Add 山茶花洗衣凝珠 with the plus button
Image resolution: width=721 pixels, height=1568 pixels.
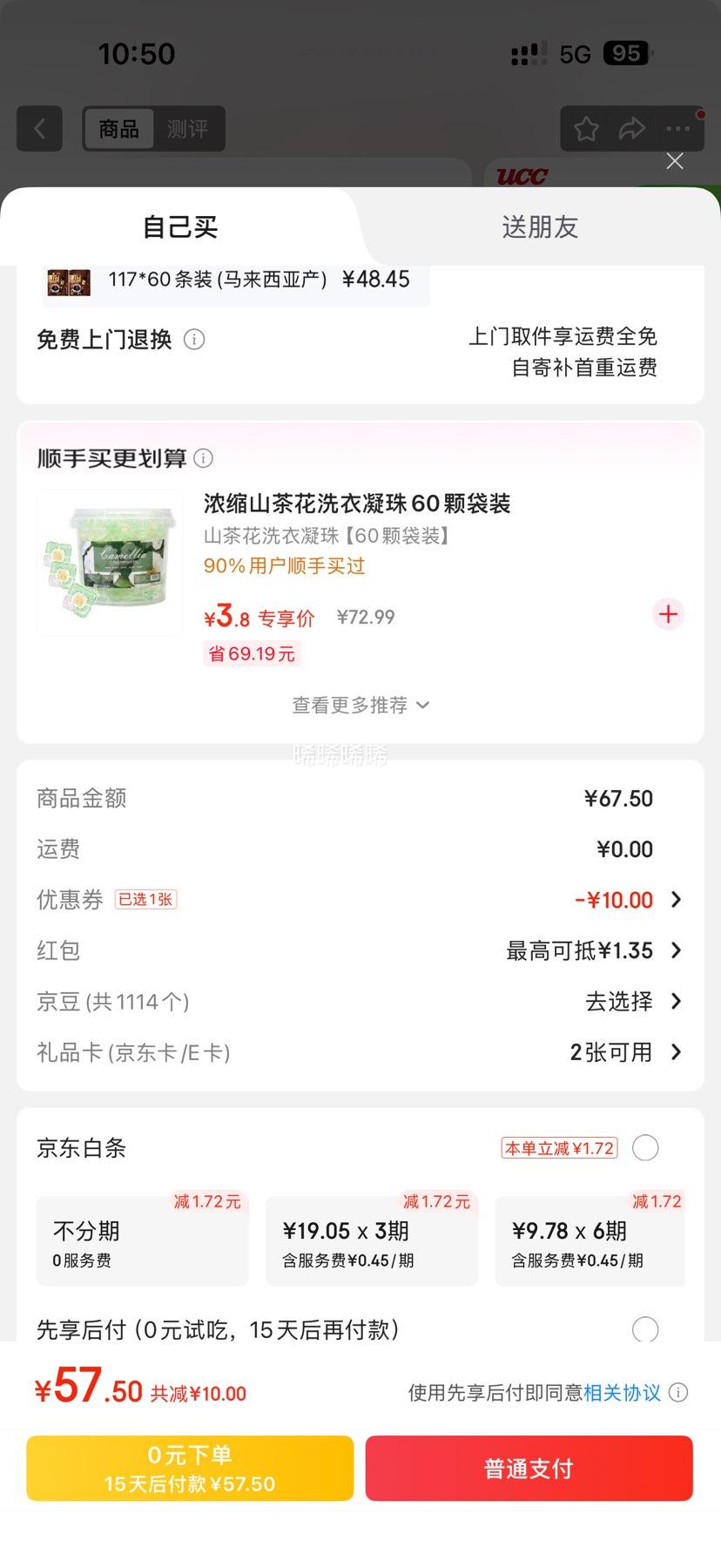(668, 614)
